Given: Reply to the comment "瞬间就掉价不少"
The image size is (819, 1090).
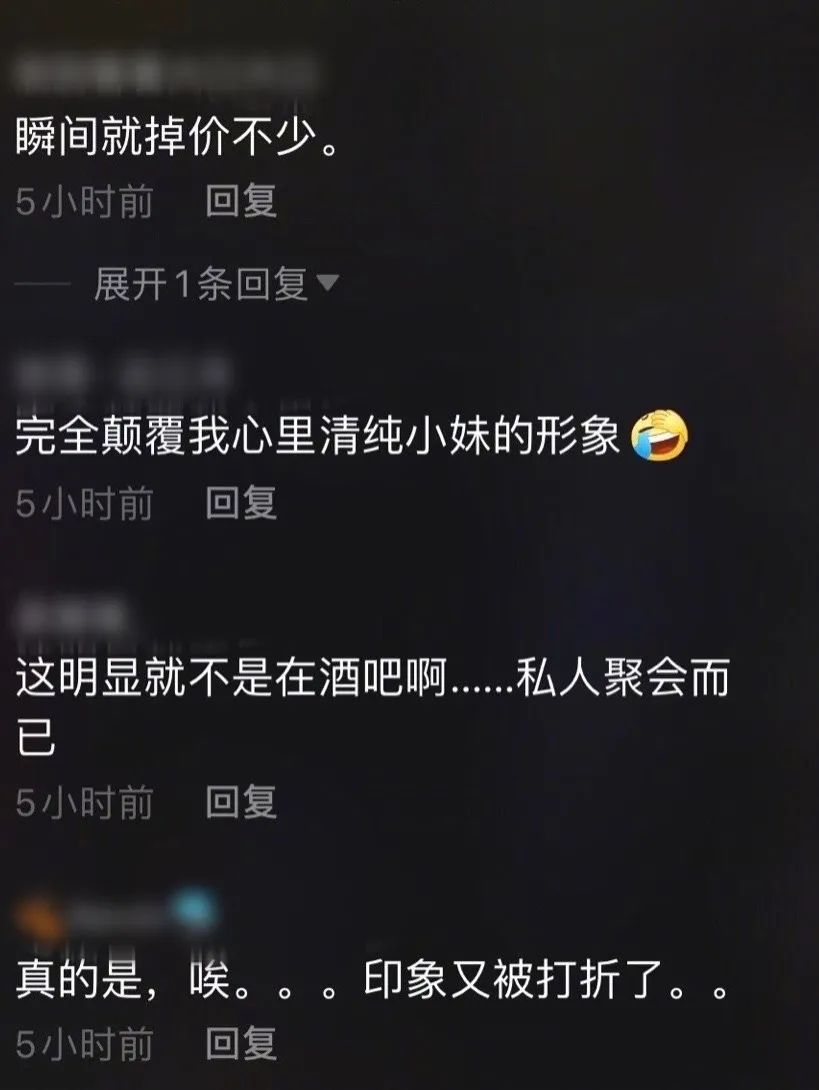Looking at the screenshot, I should (241, 202).
